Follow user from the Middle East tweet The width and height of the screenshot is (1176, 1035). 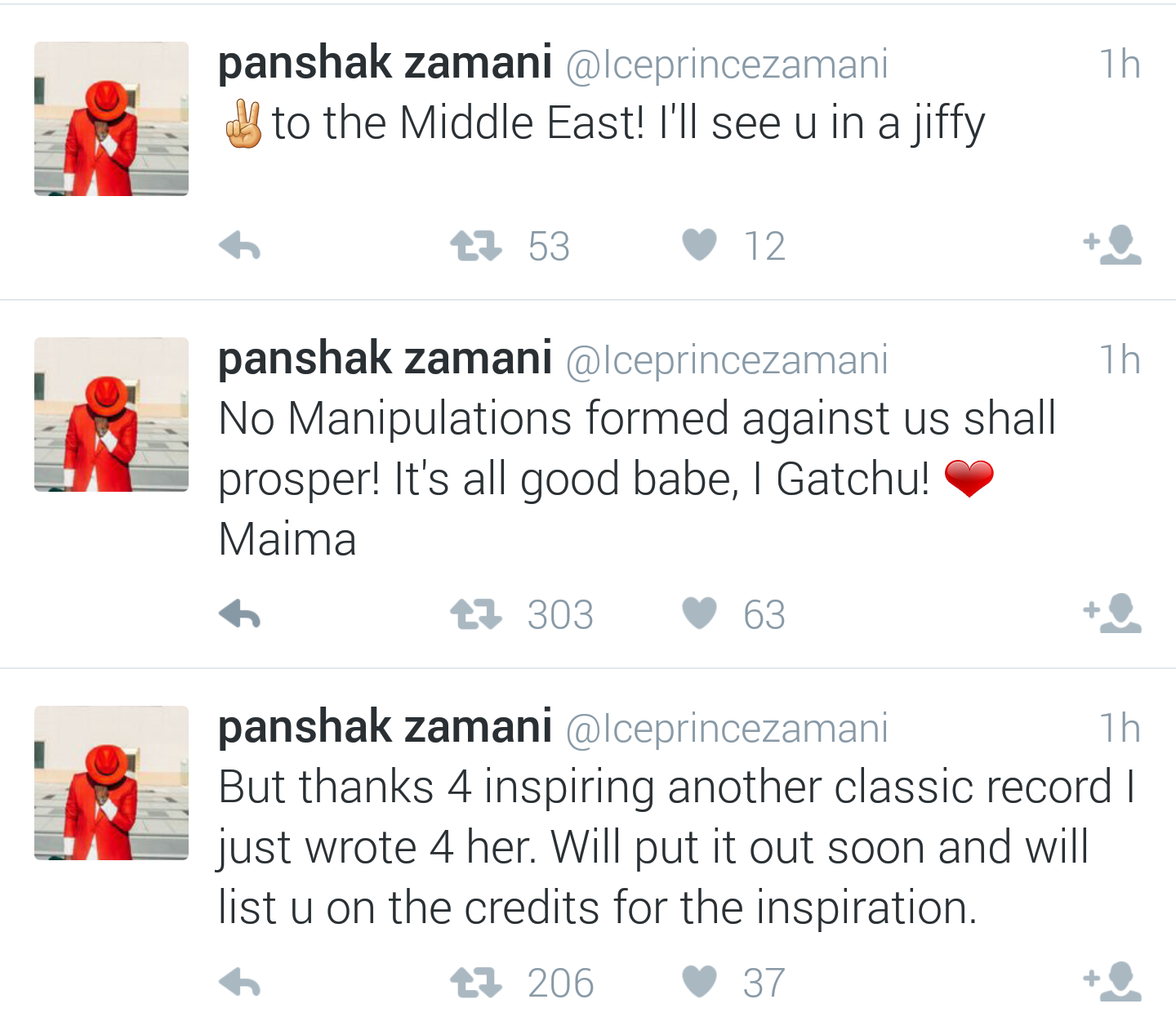(1113, 245)
